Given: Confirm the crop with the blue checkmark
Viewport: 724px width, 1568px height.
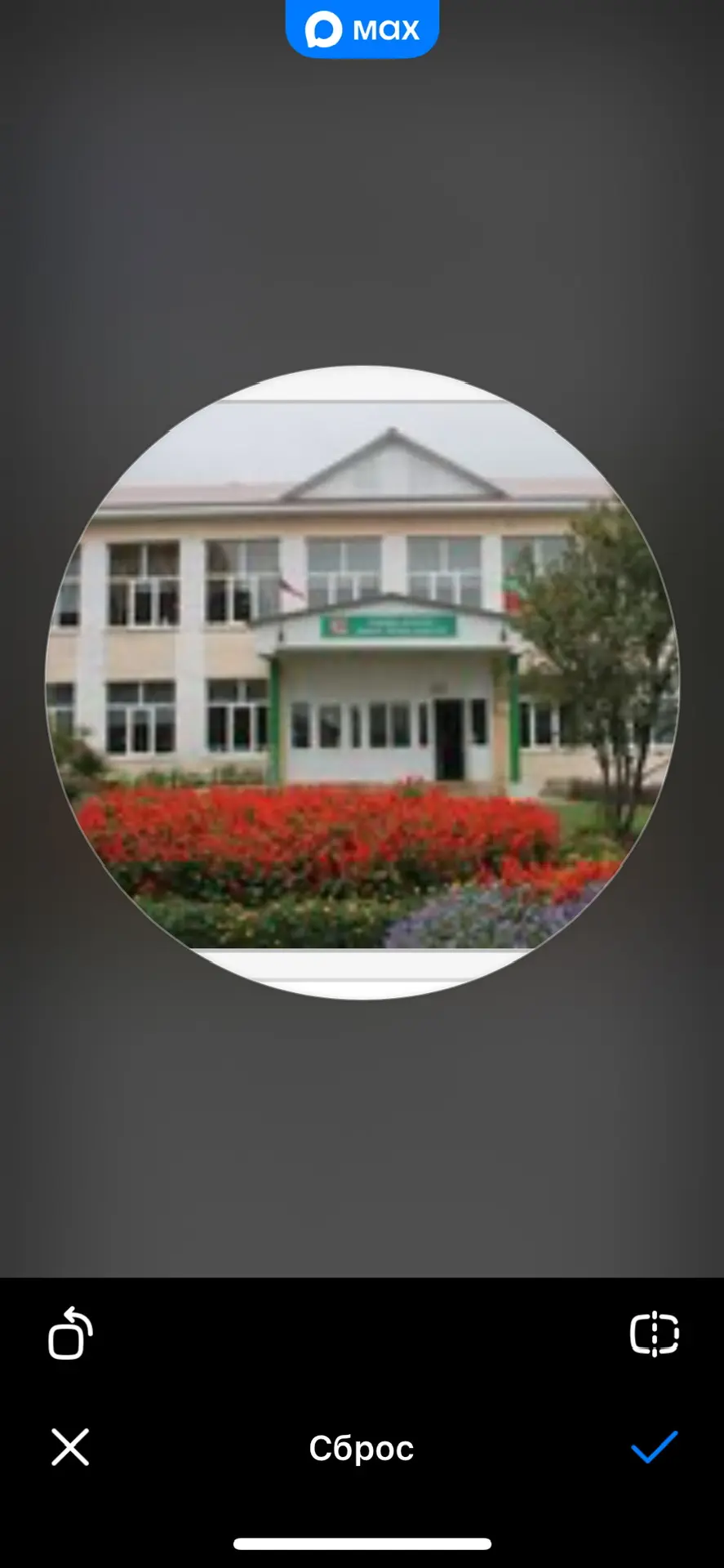Looking at the screenshot, I should pyautogui.click(x=654, y=1448).
